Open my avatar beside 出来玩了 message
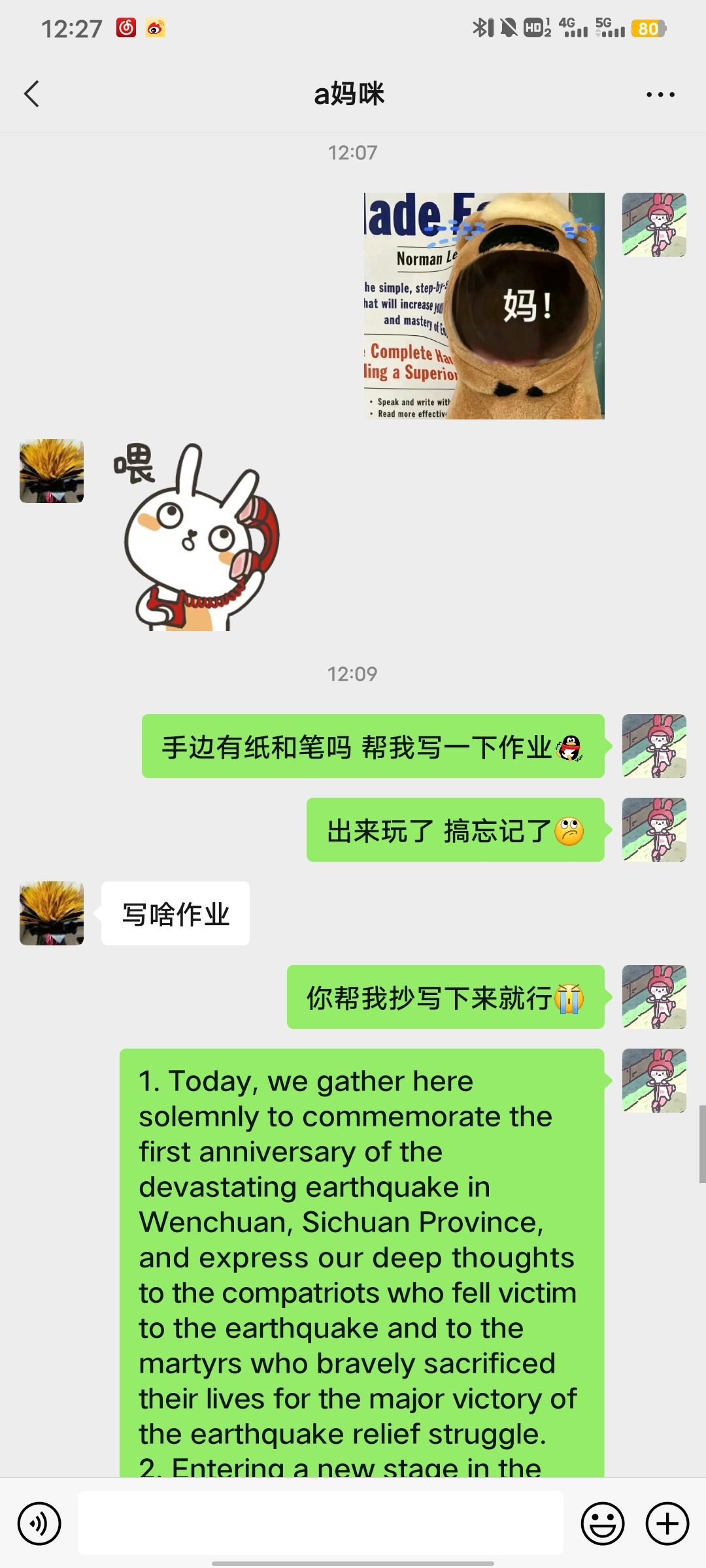This screenshot has width=706, height=1568. point(654,830)
